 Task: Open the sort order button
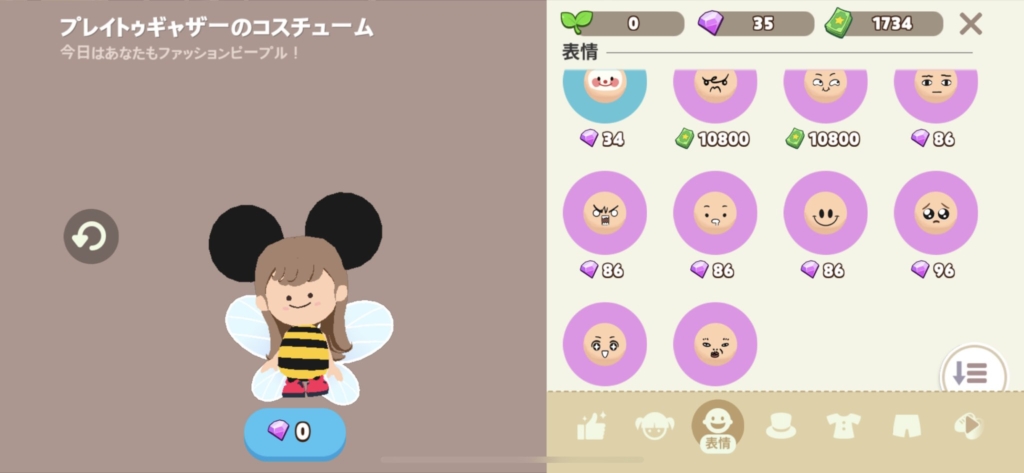click(972, 374)
